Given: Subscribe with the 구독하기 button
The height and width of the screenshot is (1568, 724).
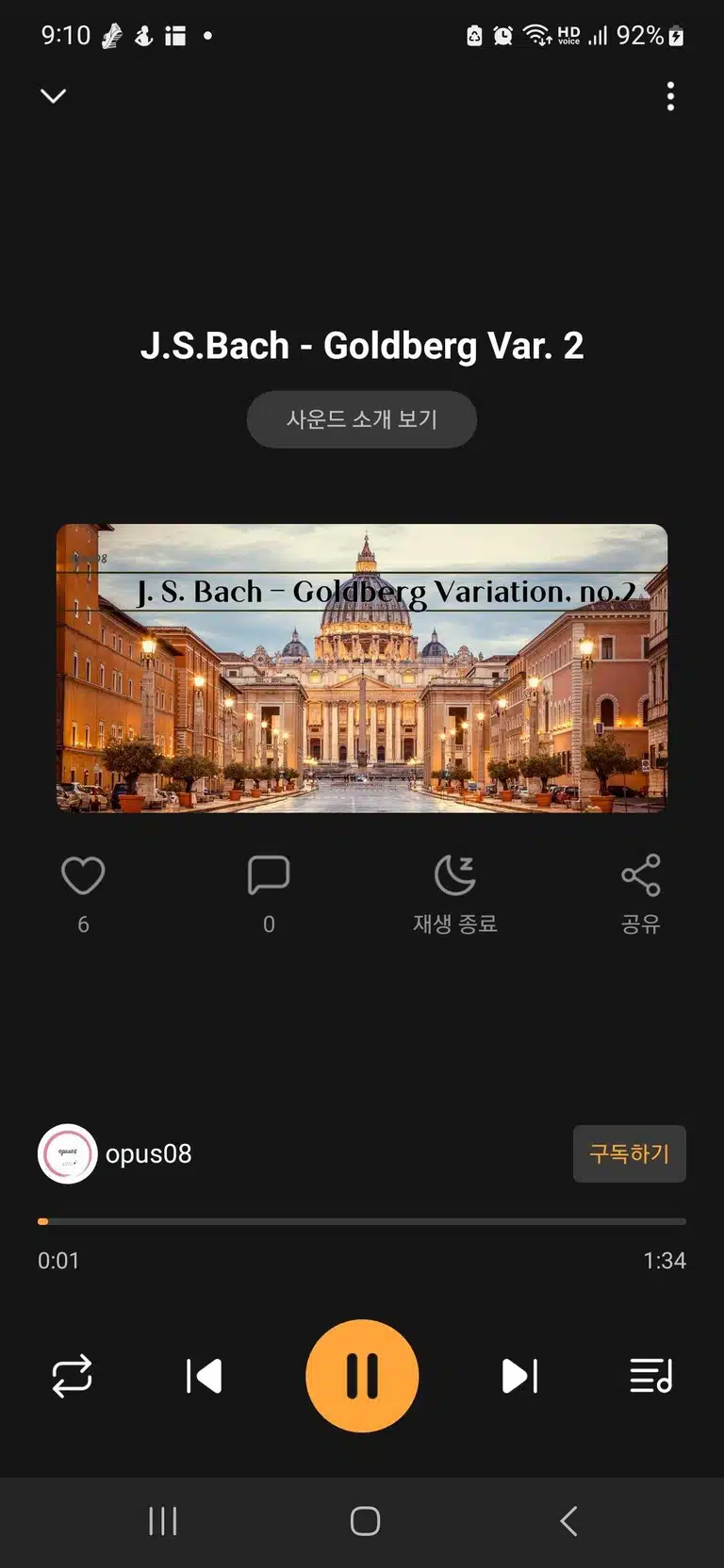Looking at the screenshot, I should click(x=630, y=1153).
